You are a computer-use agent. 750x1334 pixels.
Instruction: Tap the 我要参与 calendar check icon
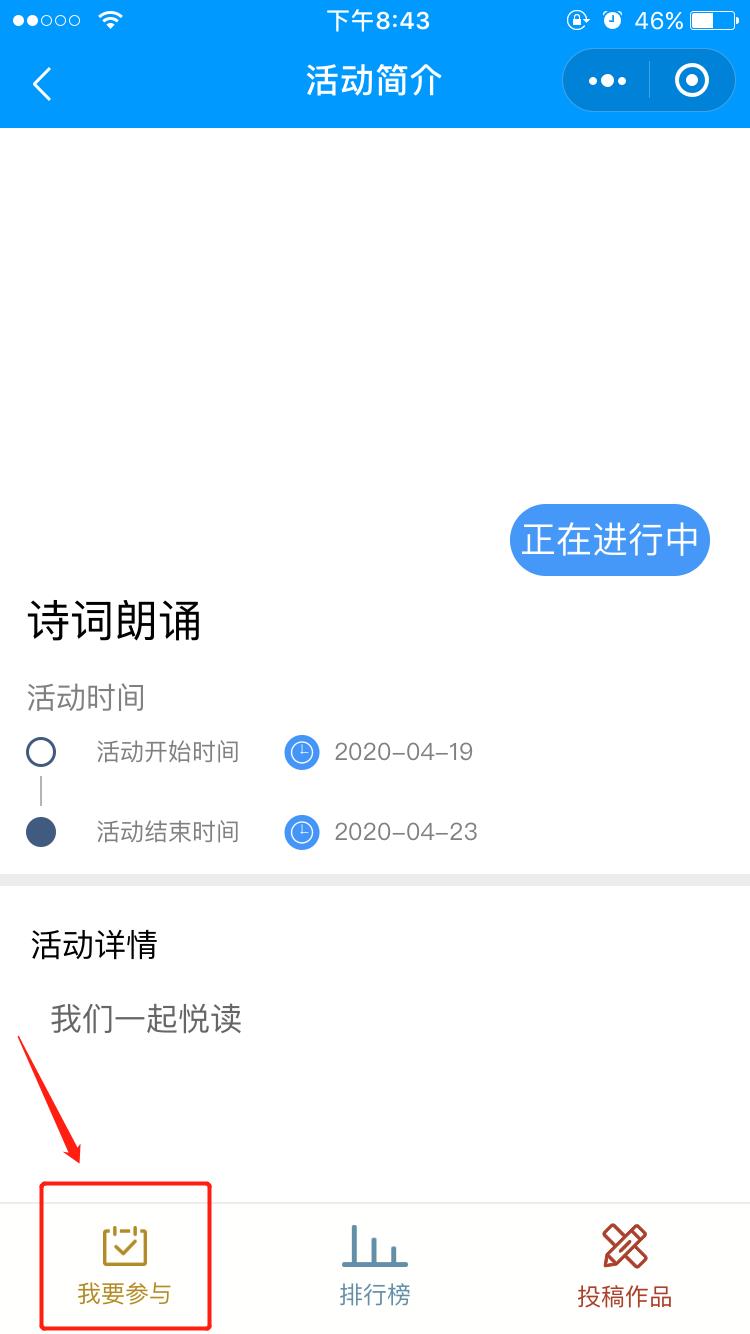[124, 1248]
